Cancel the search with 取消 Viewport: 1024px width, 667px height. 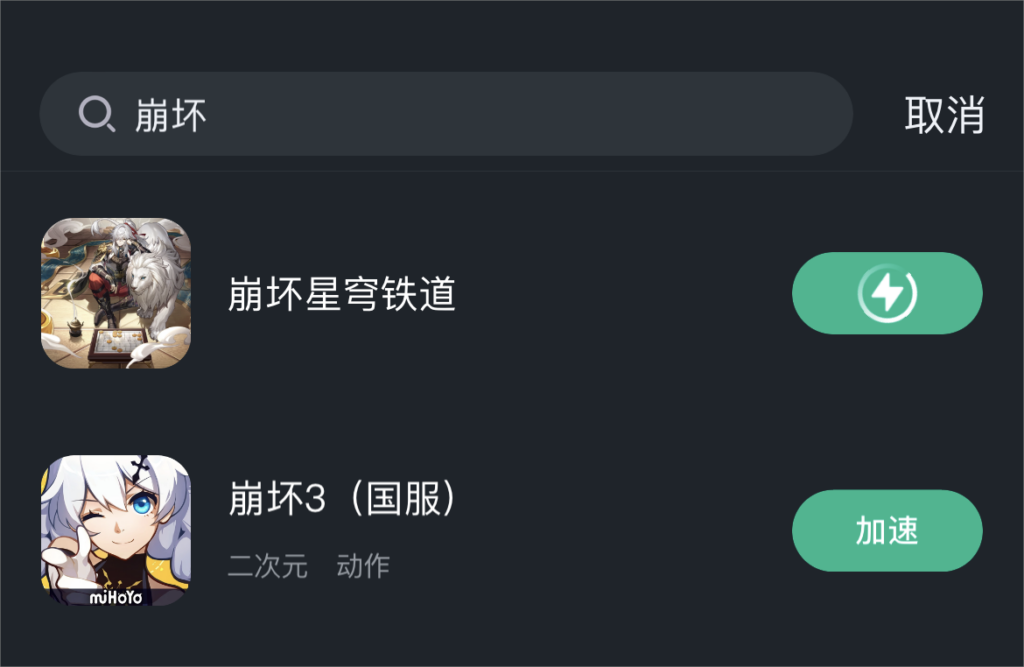pyautogui.click(x=944, y=115)
